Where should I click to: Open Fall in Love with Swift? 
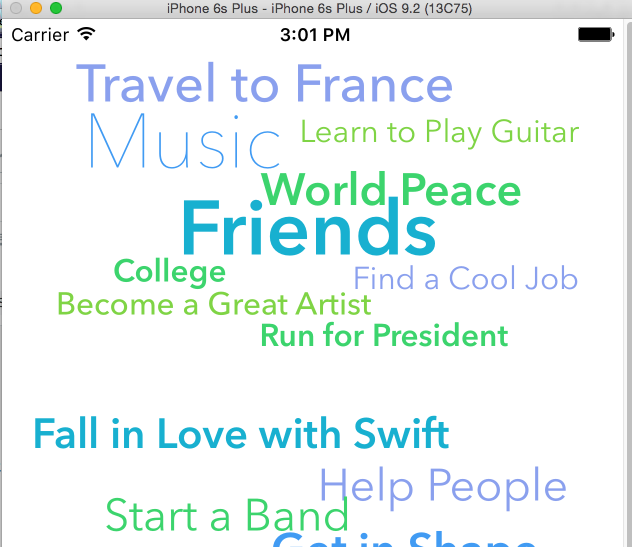click(x=241, y=435)
